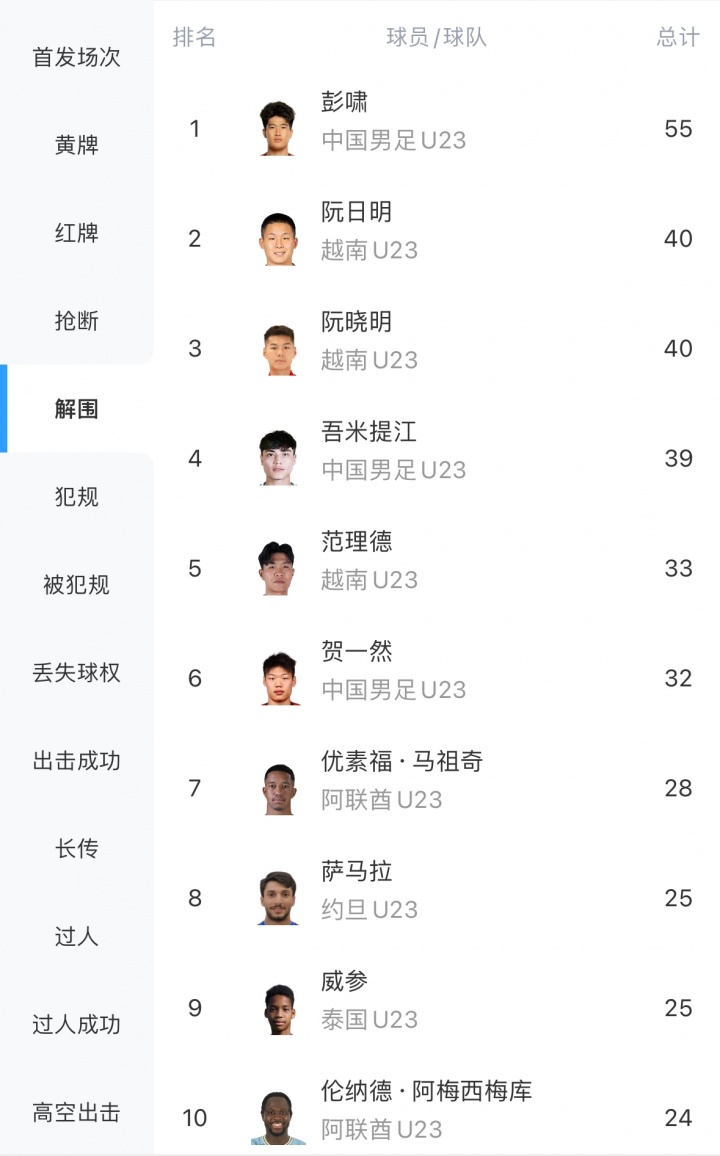
Task: Switch to the 过人 rankings tab
Action: click(75, 937)
